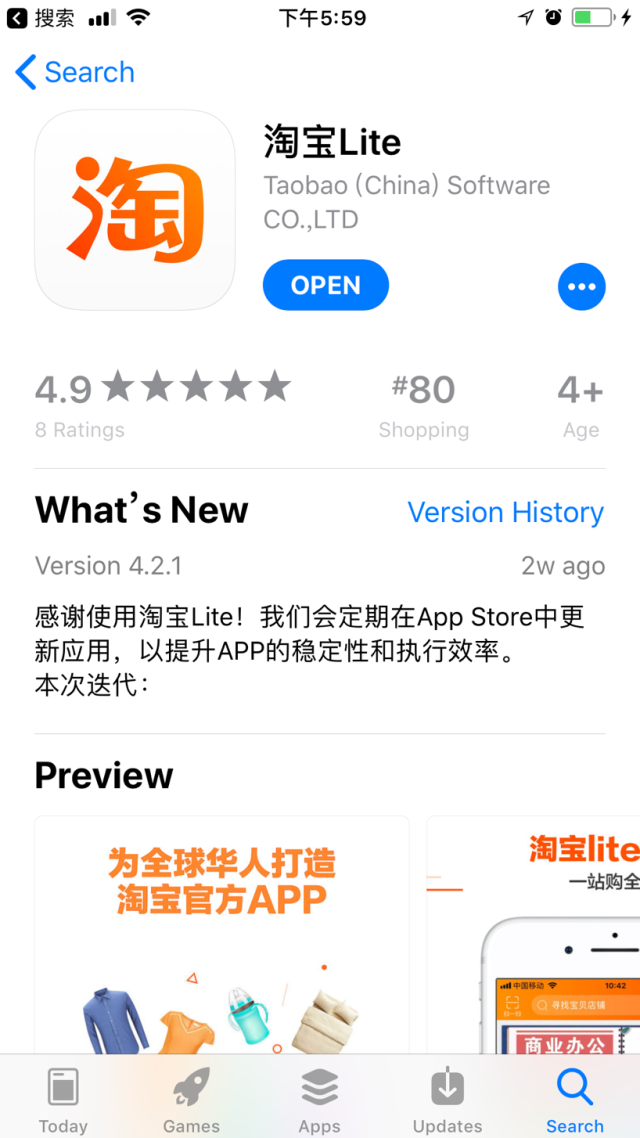Open the first preview screenshot
Viewport: 640px width, 1138px height.
pos(222,935)
